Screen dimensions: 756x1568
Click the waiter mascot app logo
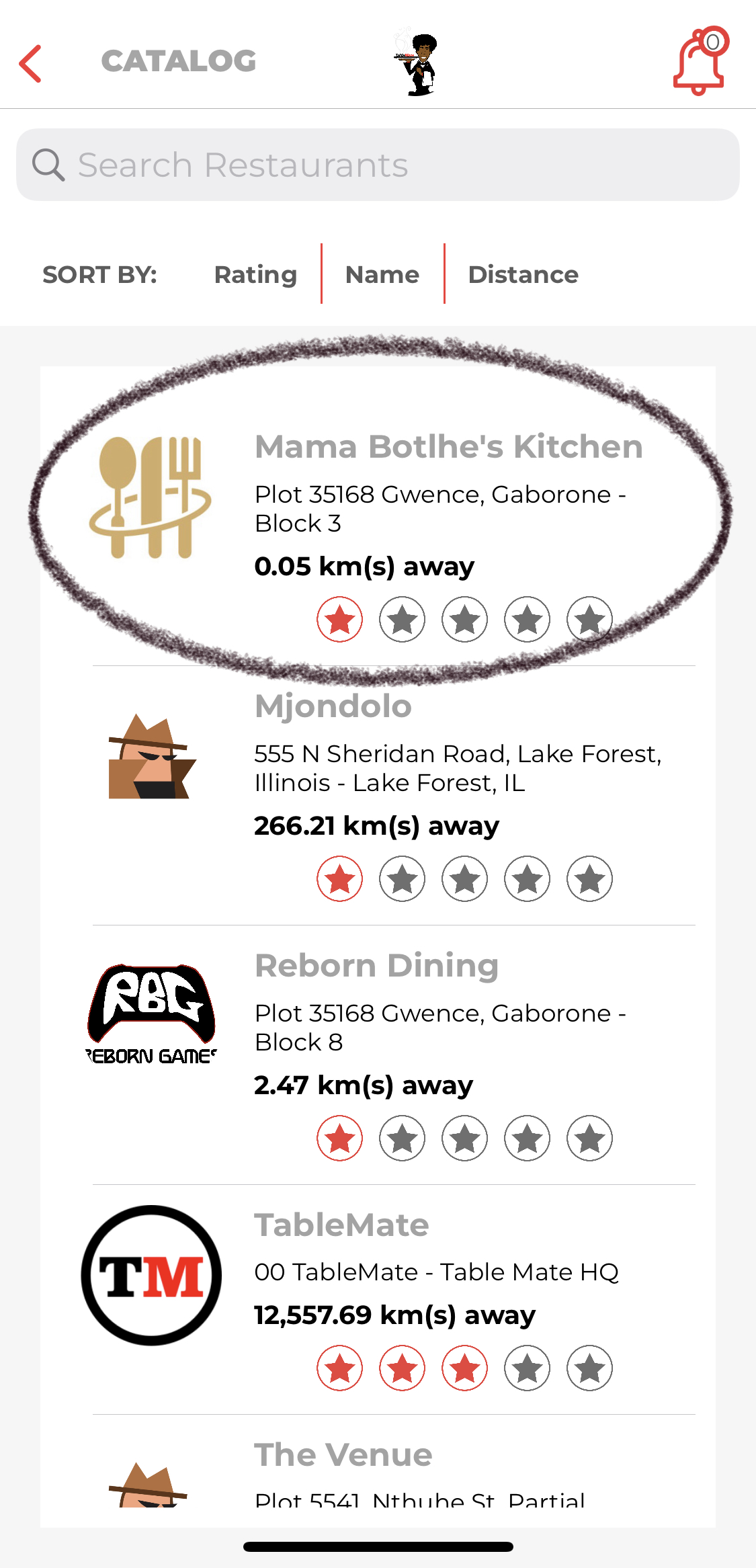click(x=420, y=64)
